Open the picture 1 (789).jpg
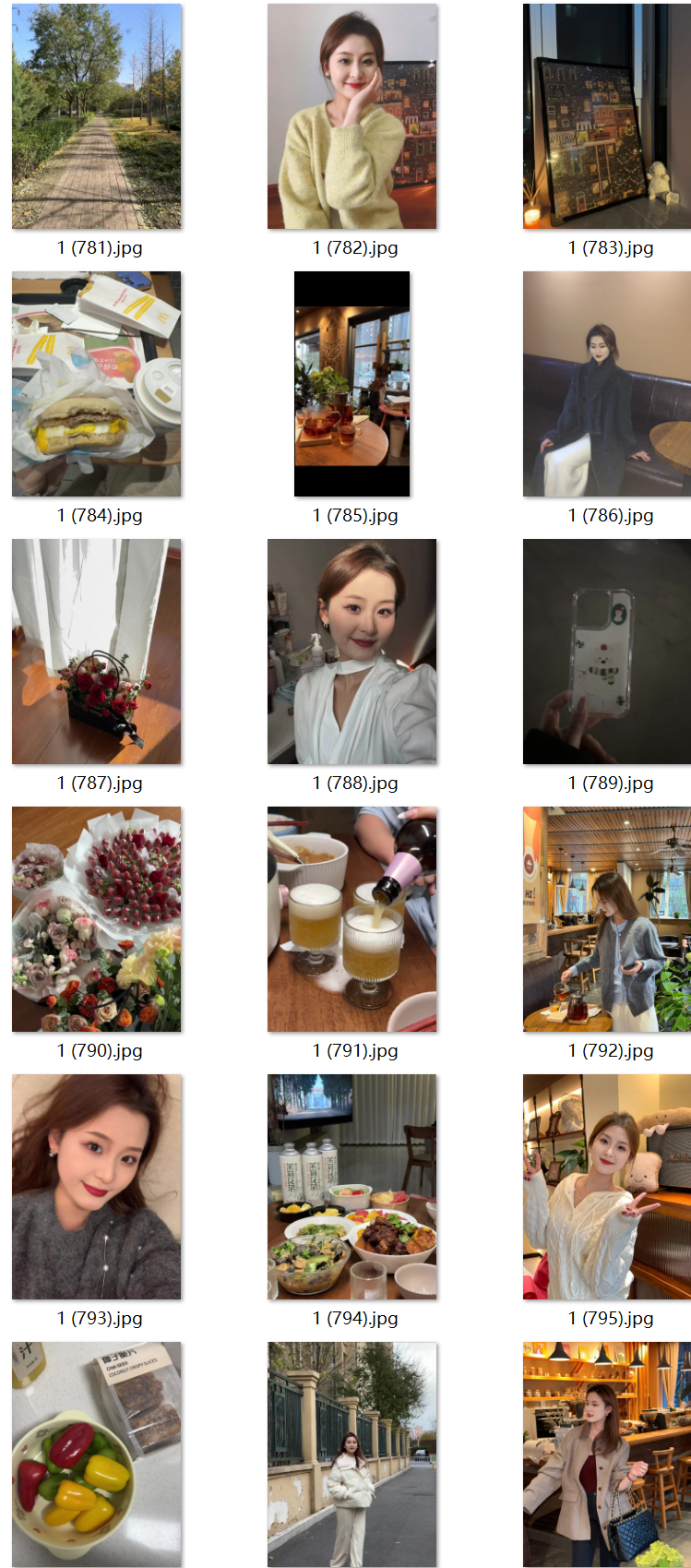 click(607, 652)
